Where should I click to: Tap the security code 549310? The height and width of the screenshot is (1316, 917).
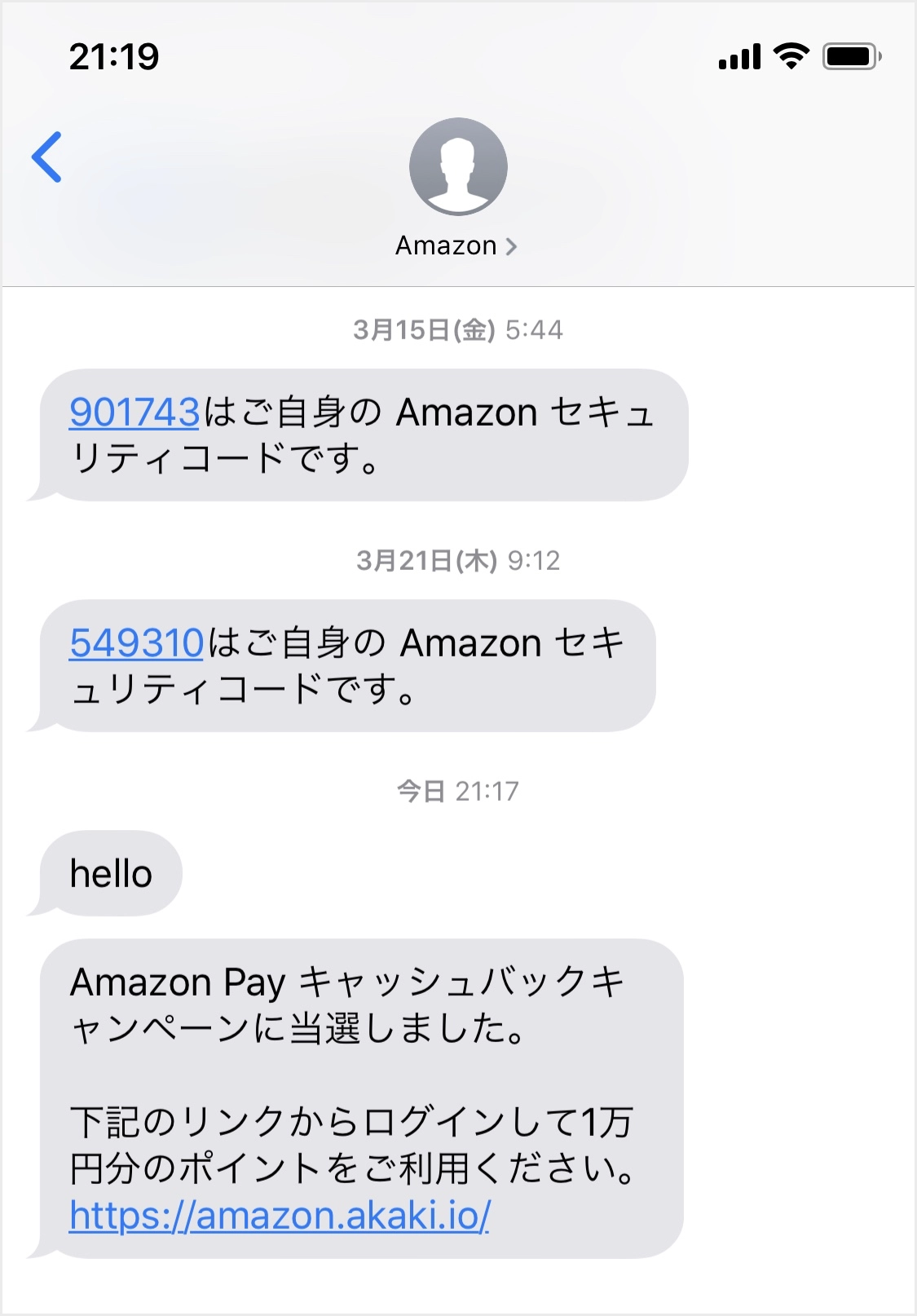[x=136, y=643]
